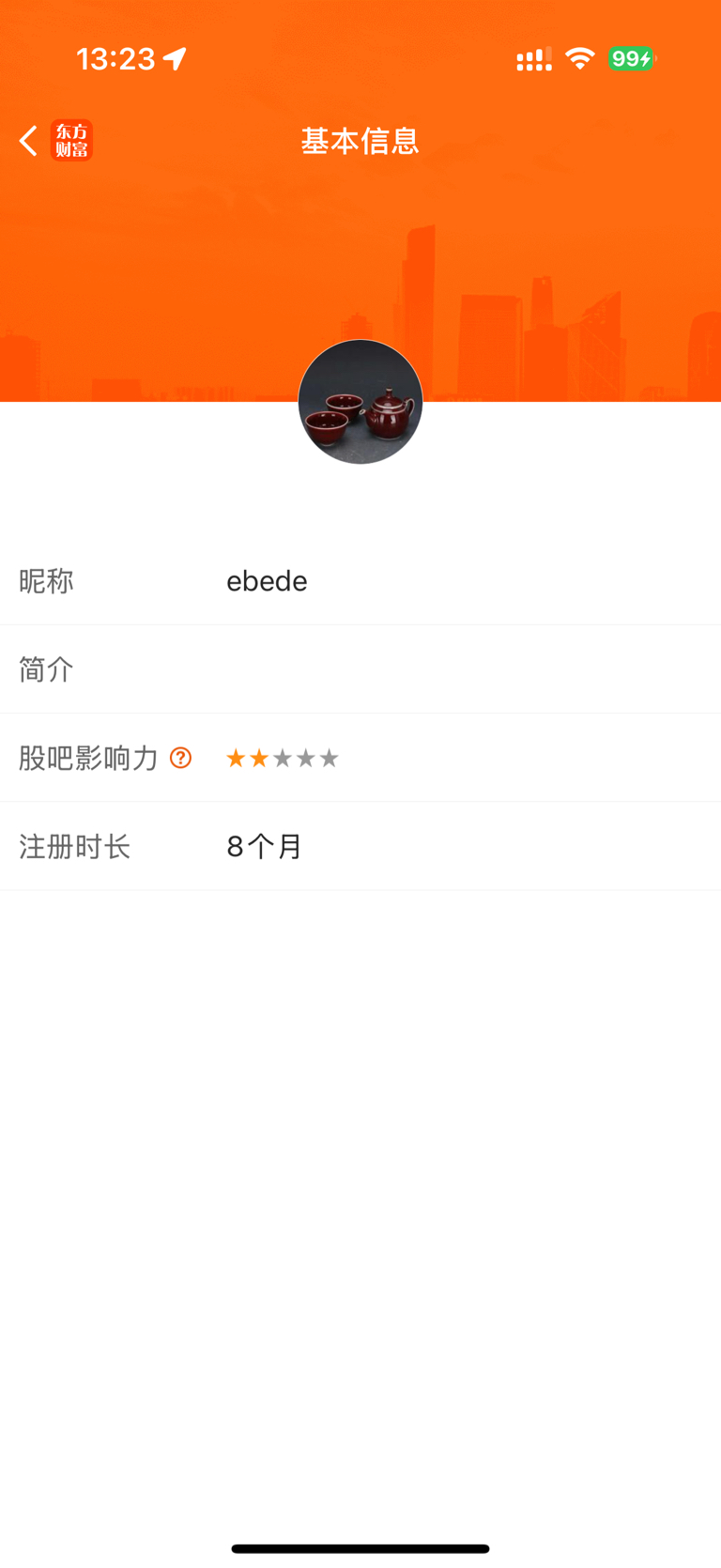
Task: Go back with the arrow icon
Action: pyautogui.click(x=29, y=141)
